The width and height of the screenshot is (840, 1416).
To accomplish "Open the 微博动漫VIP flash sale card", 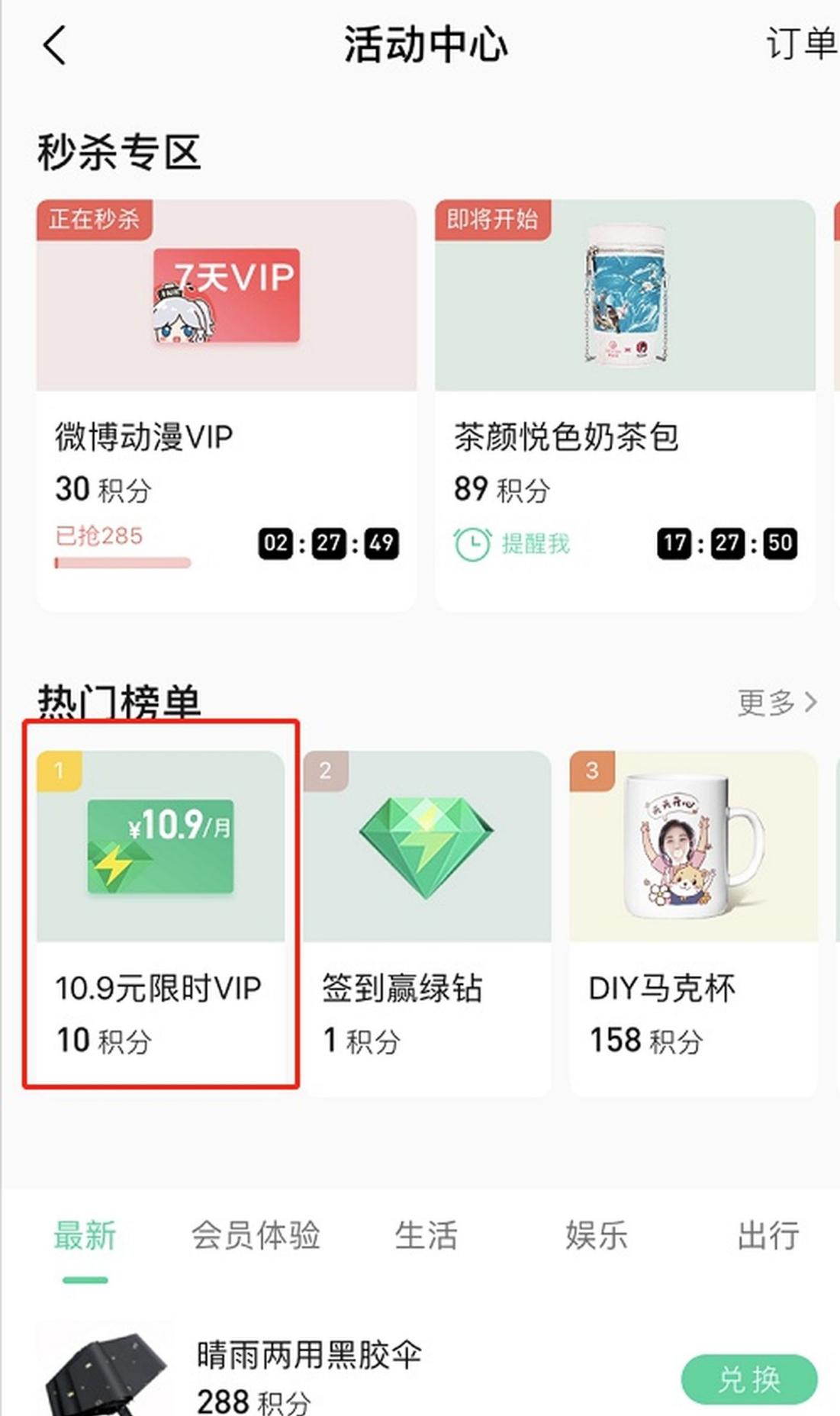I will click(226, 404).
